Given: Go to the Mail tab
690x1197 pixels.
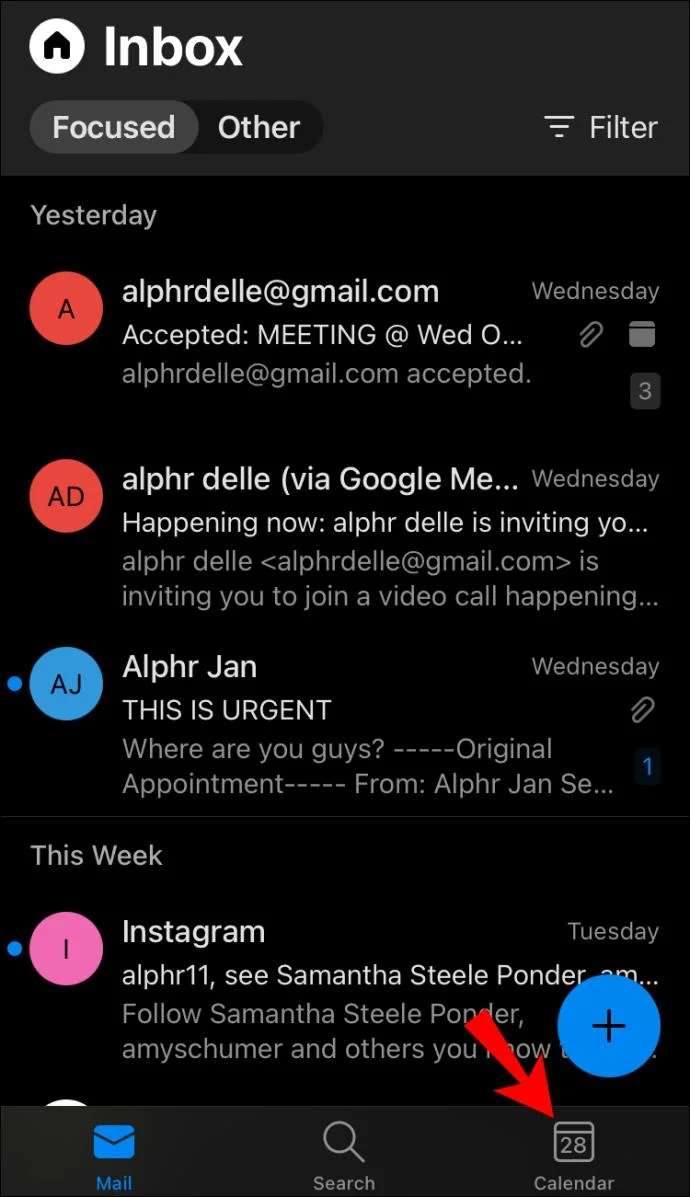Looking at the screenshot, I should point(114,1156).
